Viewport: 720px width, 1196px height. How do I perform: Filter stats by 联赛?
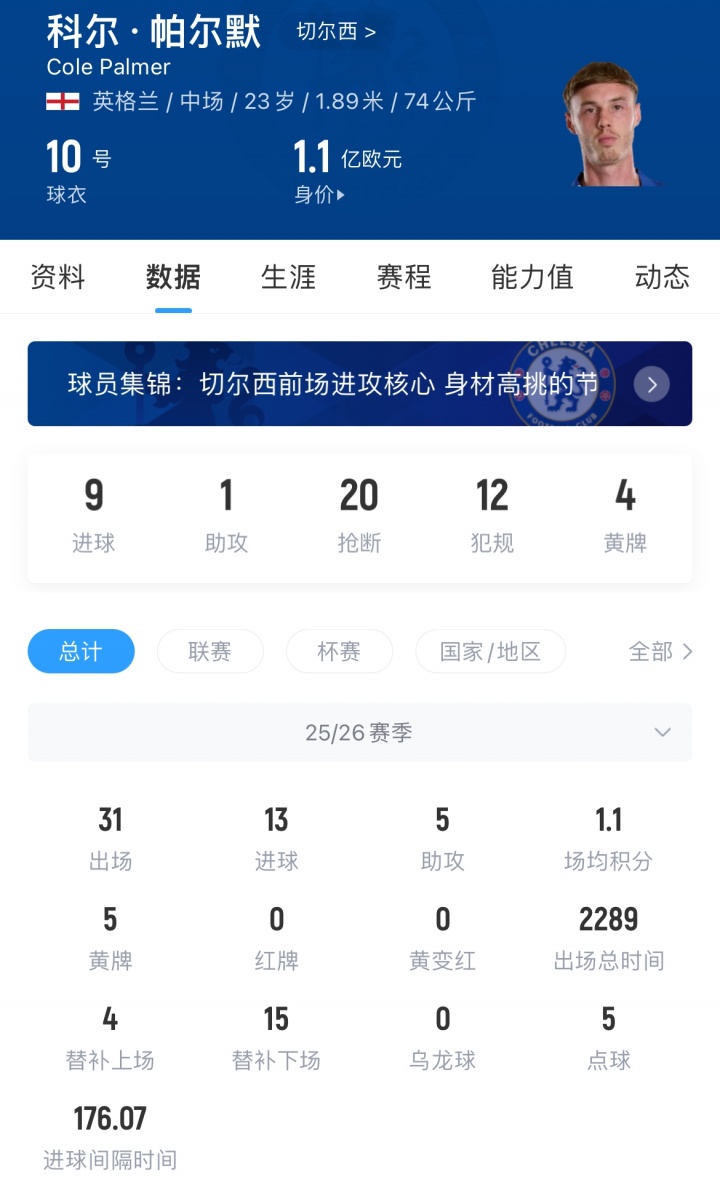coord(210,651)
